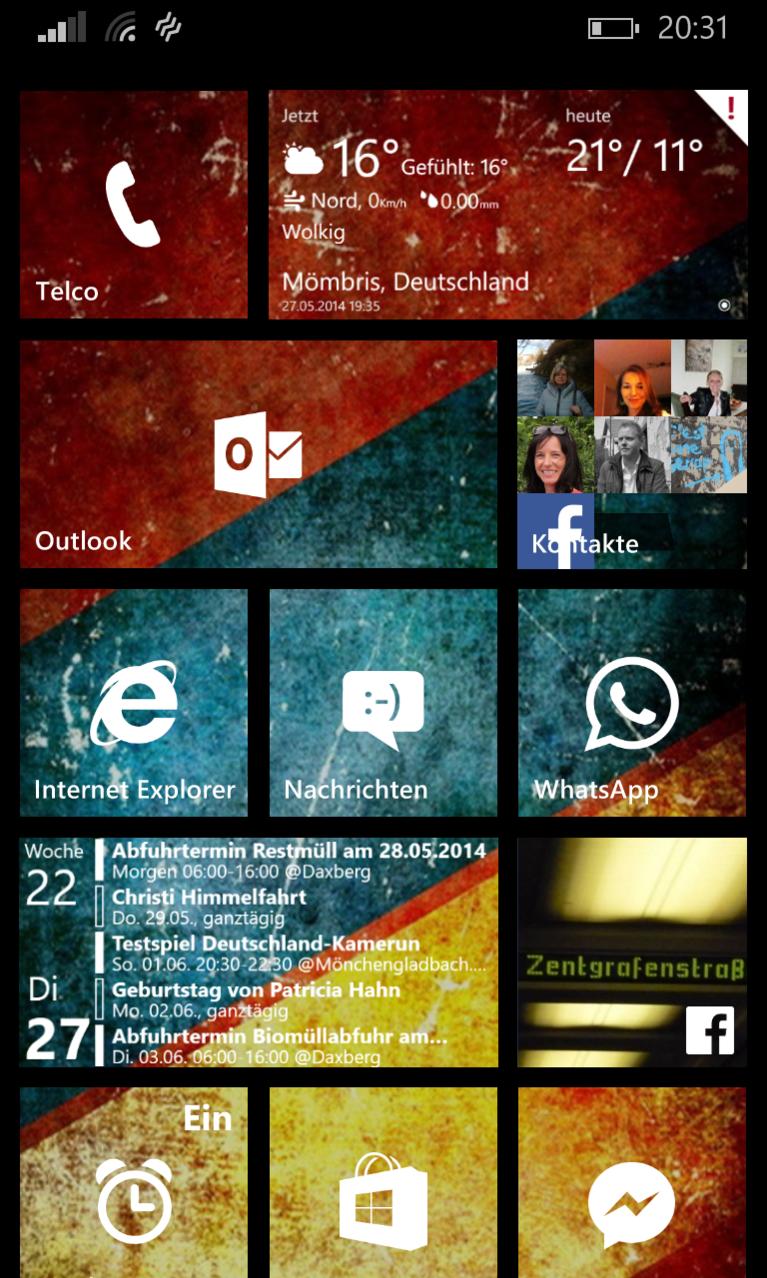Open the Mömbris weather tile
Image resolution: width=767 pixels, height=1278 pixels.
507,205
